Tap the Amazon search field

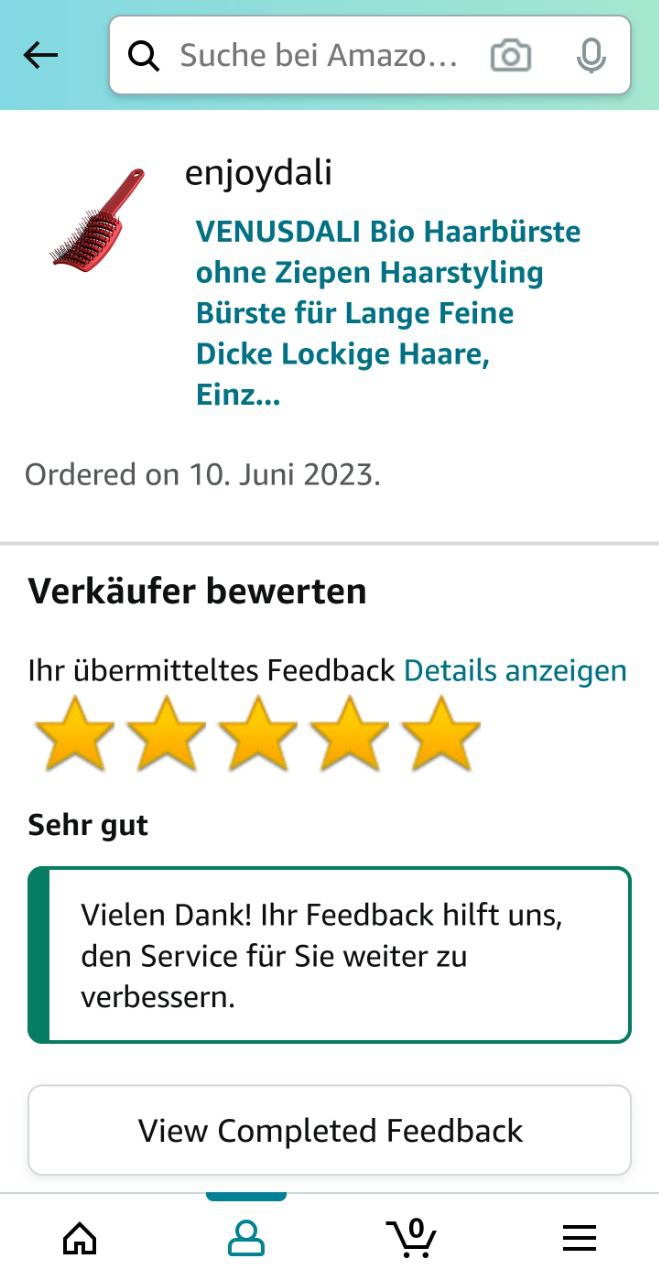coord(318,56)
